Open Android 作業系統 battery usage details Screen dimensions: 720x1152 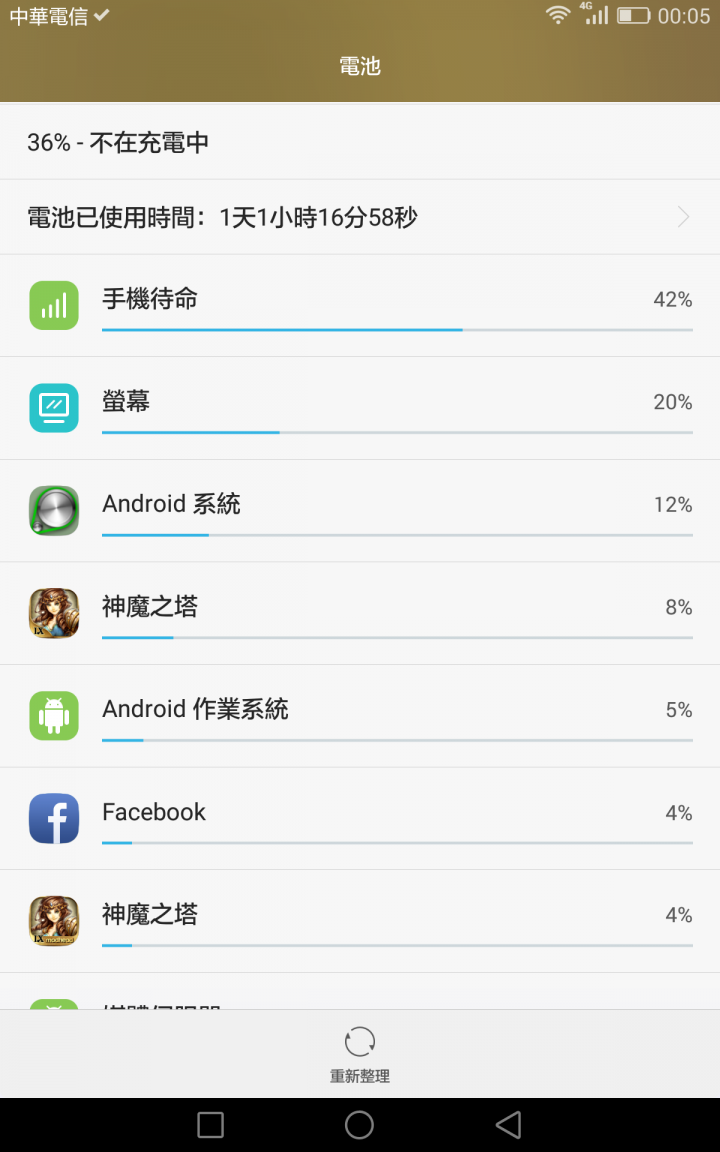[x=360, y=716]
